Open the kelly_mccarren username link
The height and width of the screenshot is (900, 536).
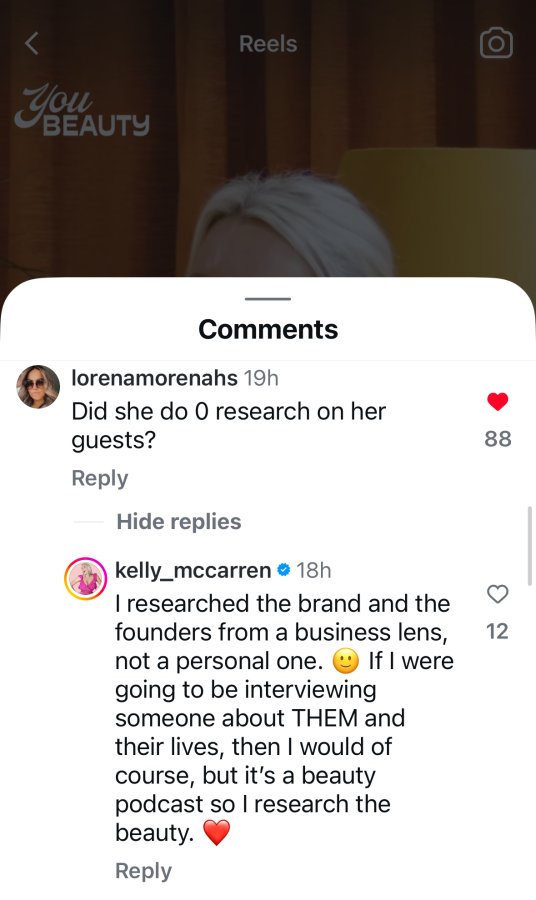coord(193,571)
